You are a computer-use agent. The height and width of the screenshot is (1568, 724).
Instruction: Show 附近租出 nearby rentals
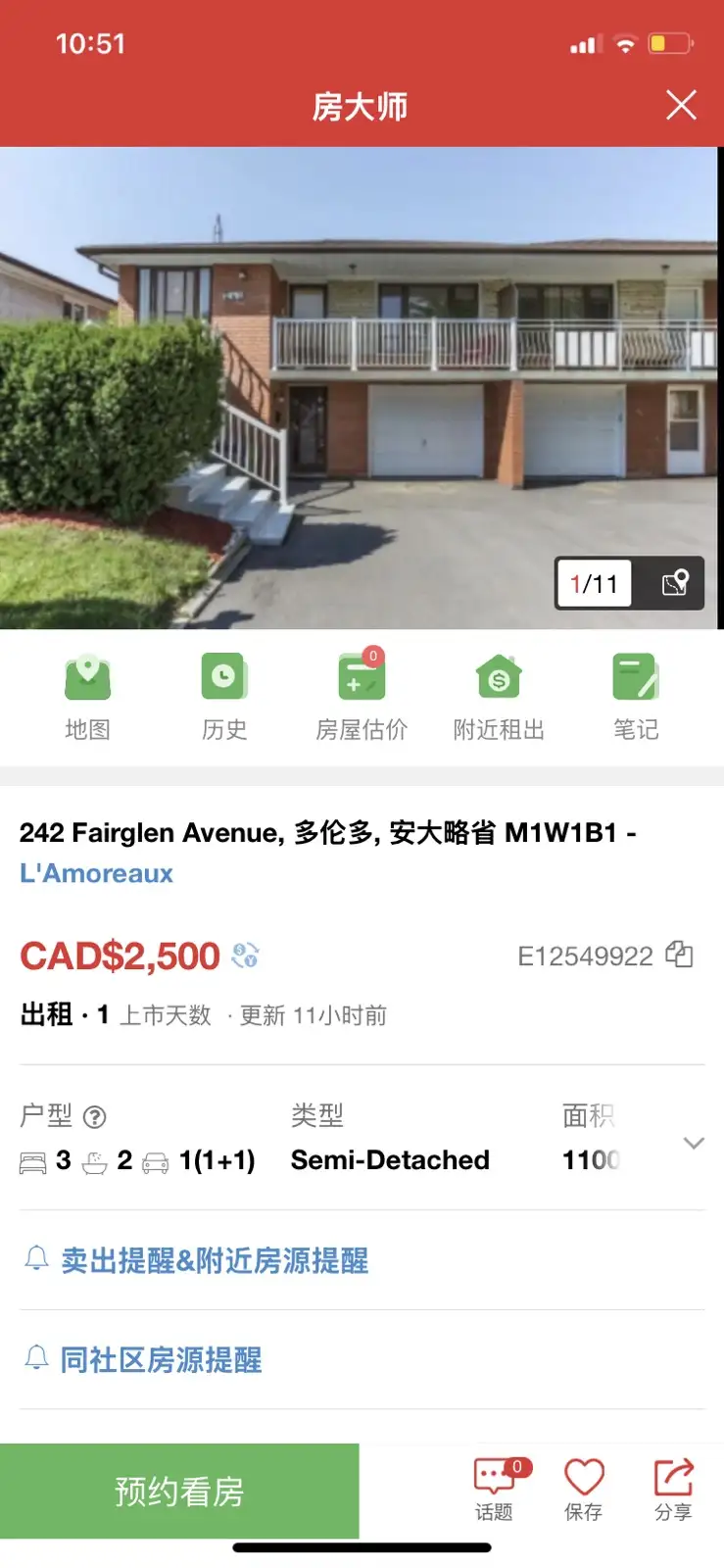[x=499, y=696]
